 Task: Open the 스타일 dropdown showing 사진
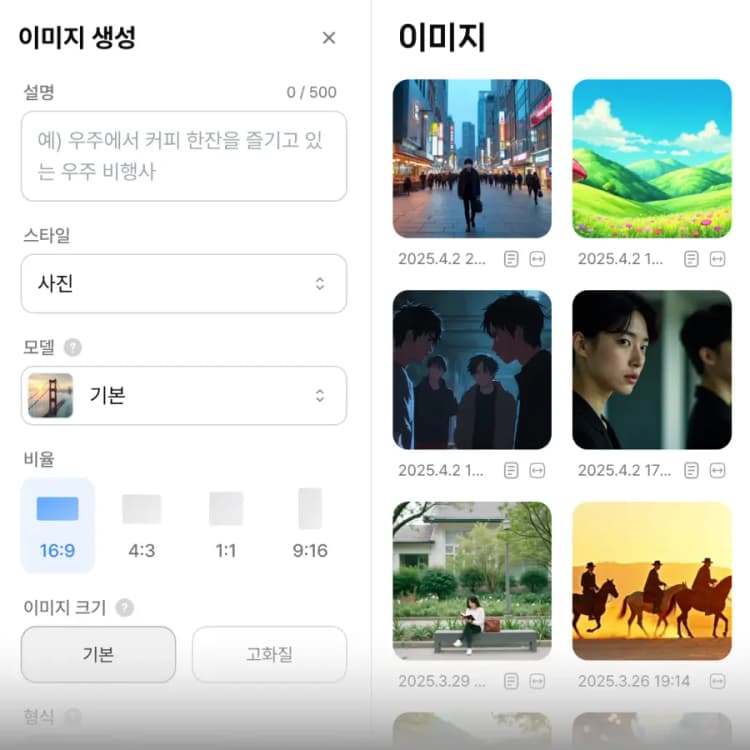(x=184, y=283)
